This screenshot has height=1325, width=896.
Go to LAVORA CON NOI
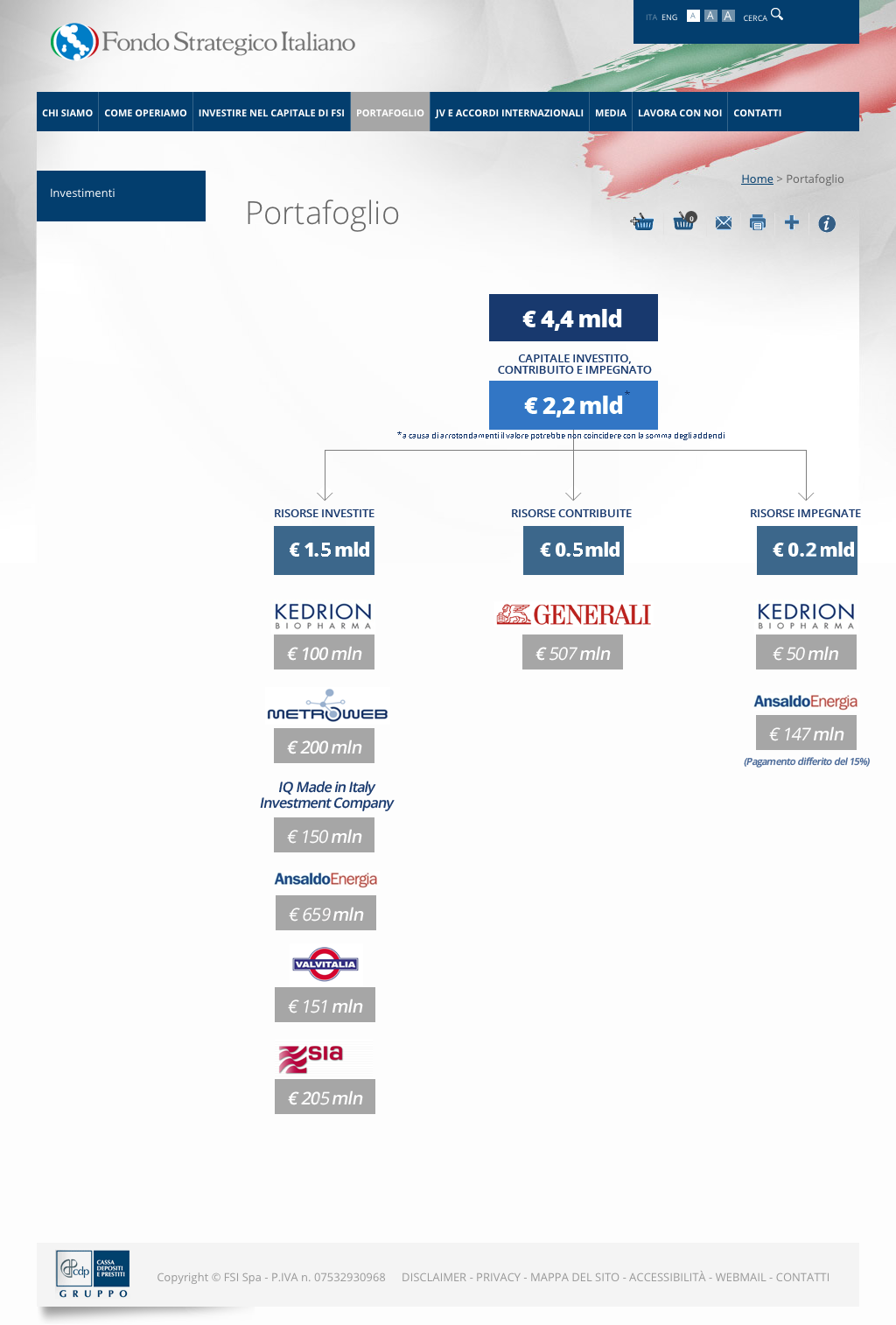[x=680, y=113]
